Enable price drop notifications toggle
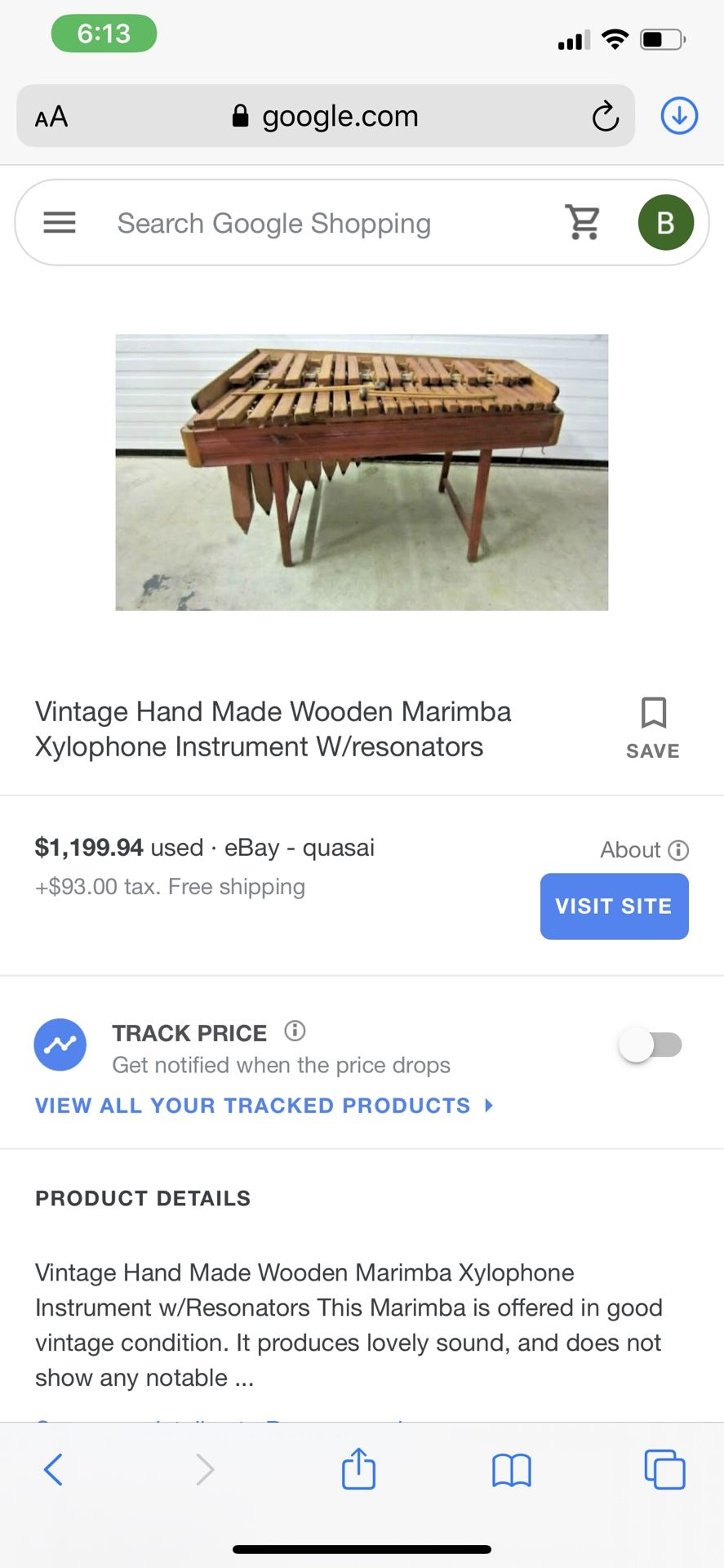The image size is (724, 1568). pos(651,1045)
